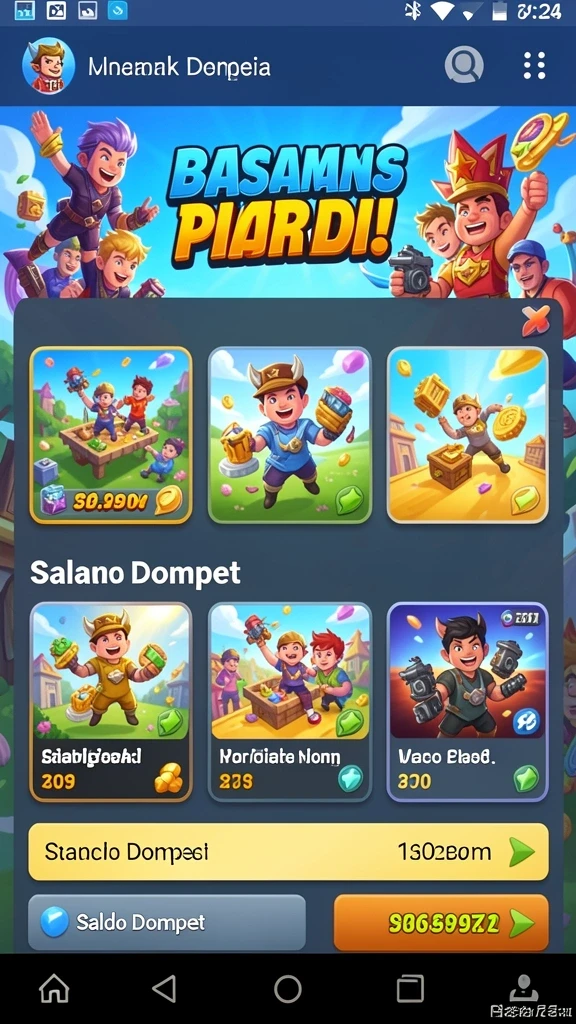Open the Nordiate Nonn card

(x=289, y=701)
